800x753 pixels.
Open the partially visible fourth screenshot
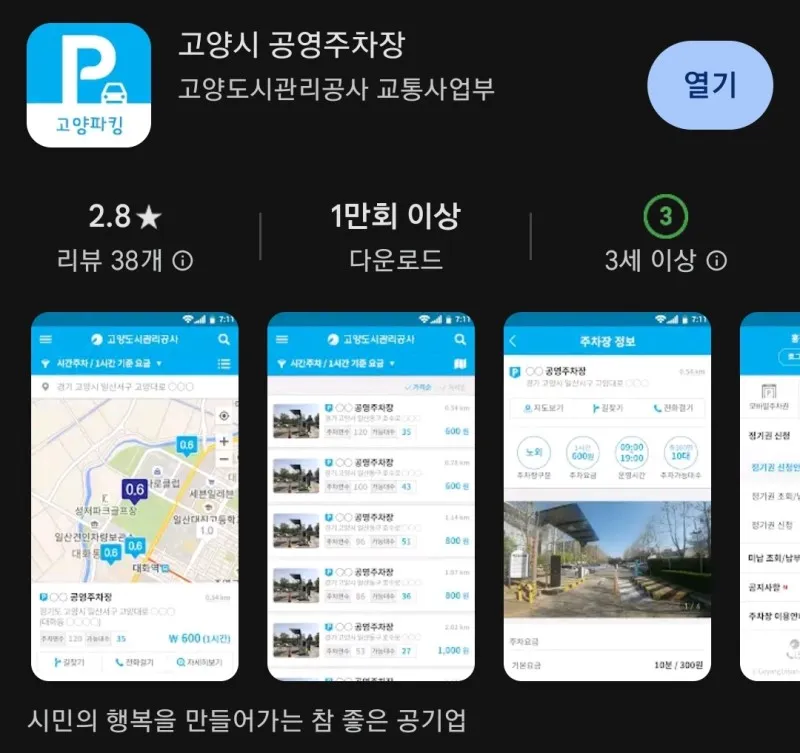770,497
